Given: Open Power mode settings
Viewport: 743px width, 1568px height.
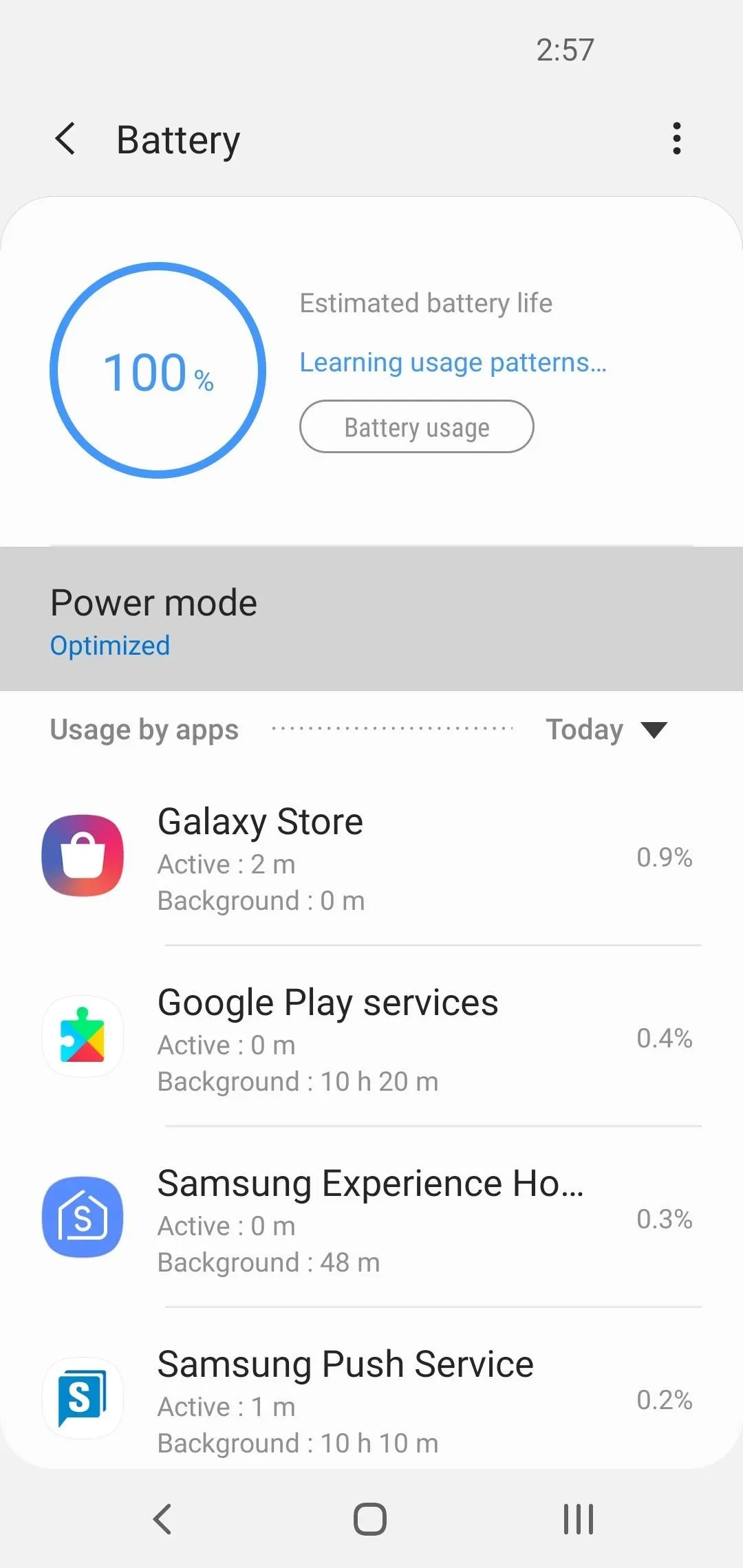Looking at the screenshot, I should tap(371, 619).
